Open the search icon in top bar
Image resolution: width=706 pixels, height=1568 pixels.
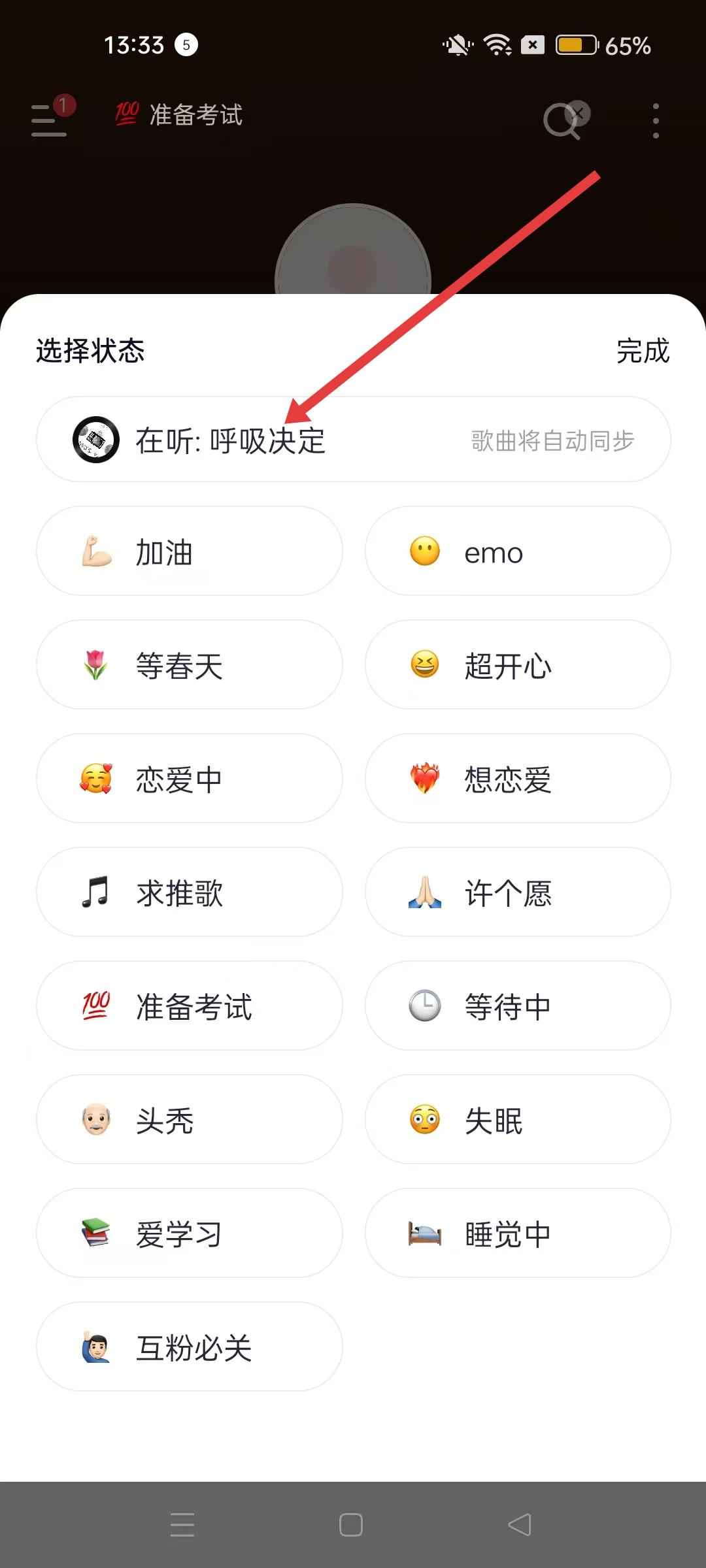click(x=562, y=120)
